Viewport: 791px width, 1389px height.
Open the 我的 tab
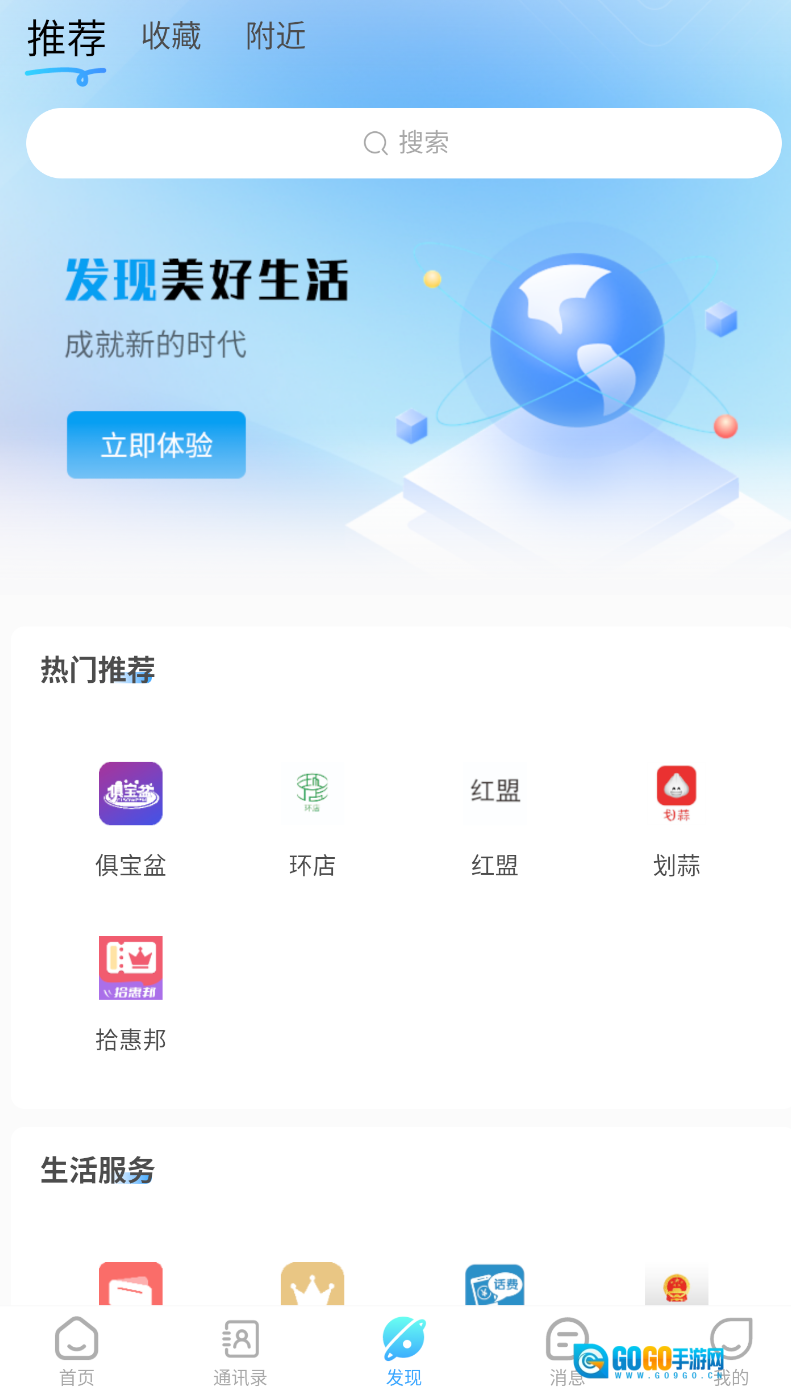(x=731, y=1351)
